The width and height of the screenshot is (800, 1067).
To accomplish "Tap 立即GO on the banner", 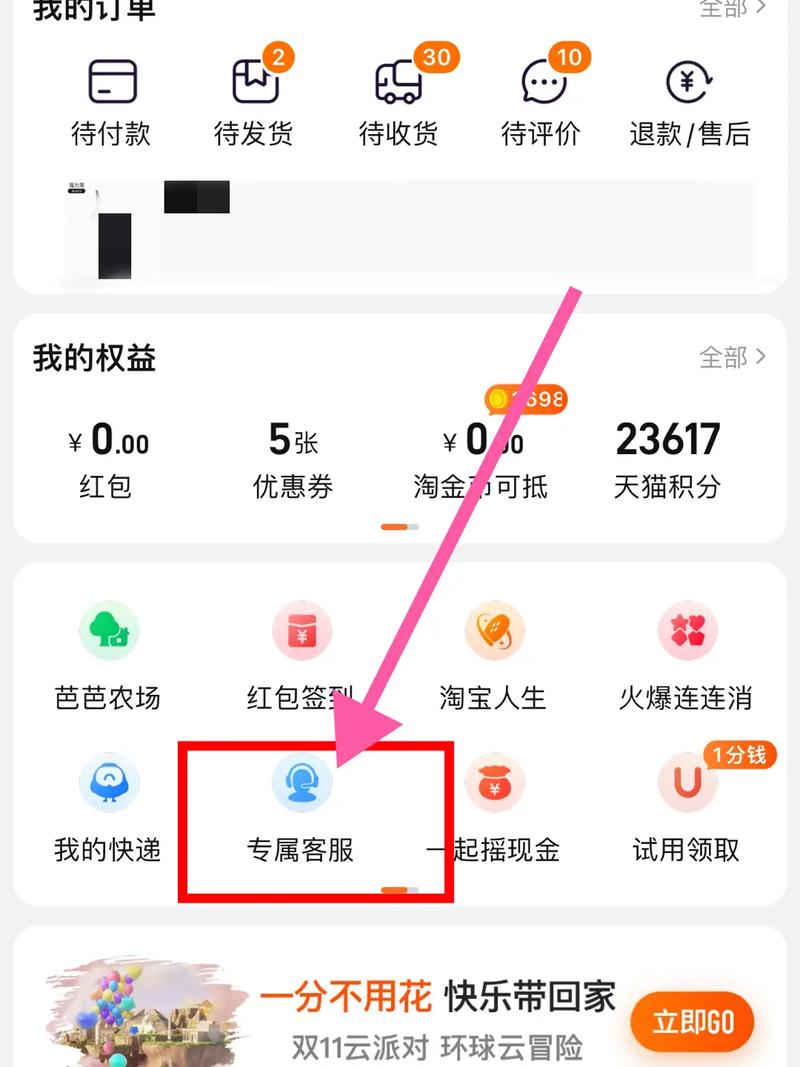I will 693,1022.
